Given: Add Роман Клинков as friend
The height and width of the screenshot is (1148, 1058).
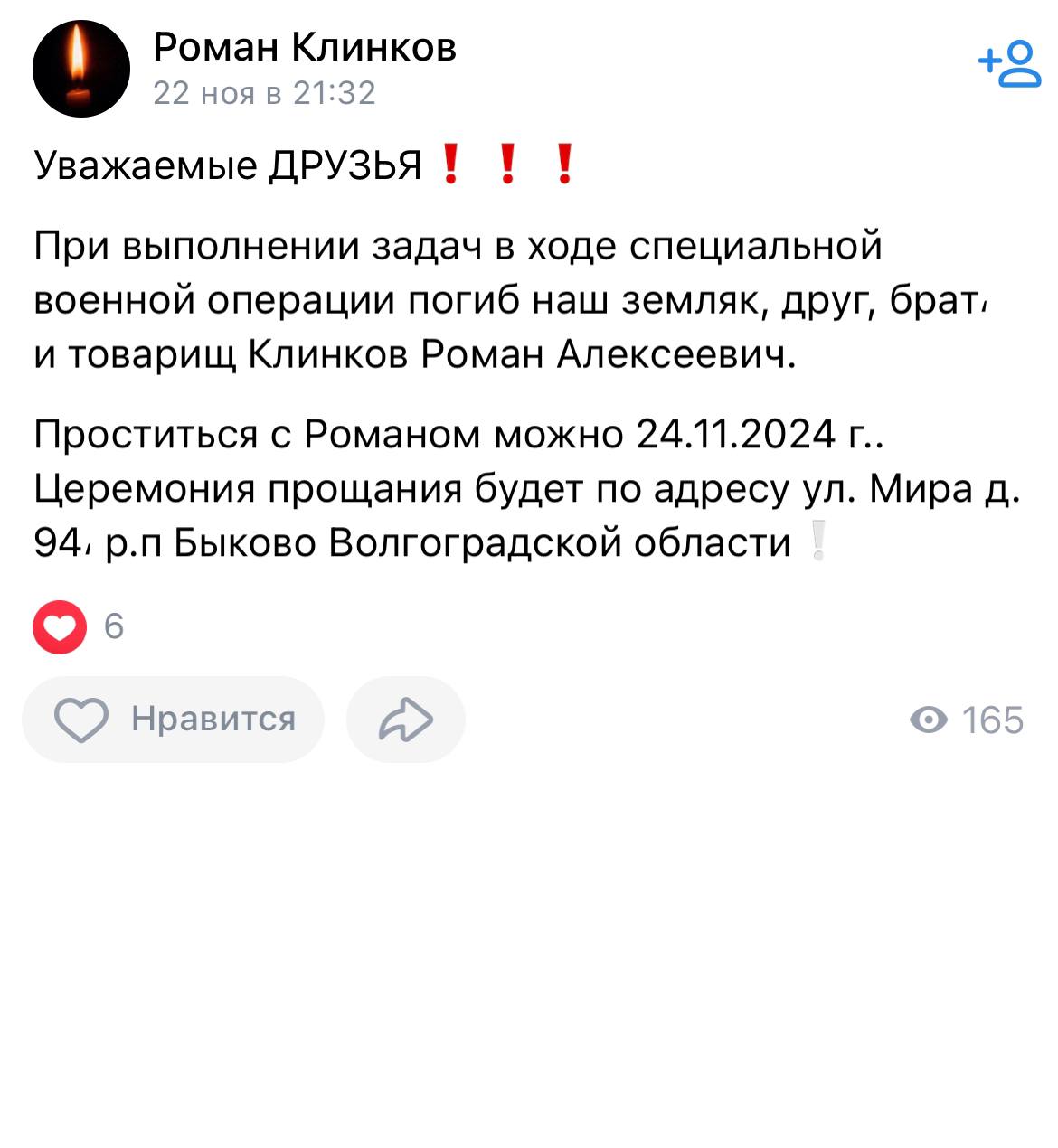Looking at the screenshot, I should 1009,63.
